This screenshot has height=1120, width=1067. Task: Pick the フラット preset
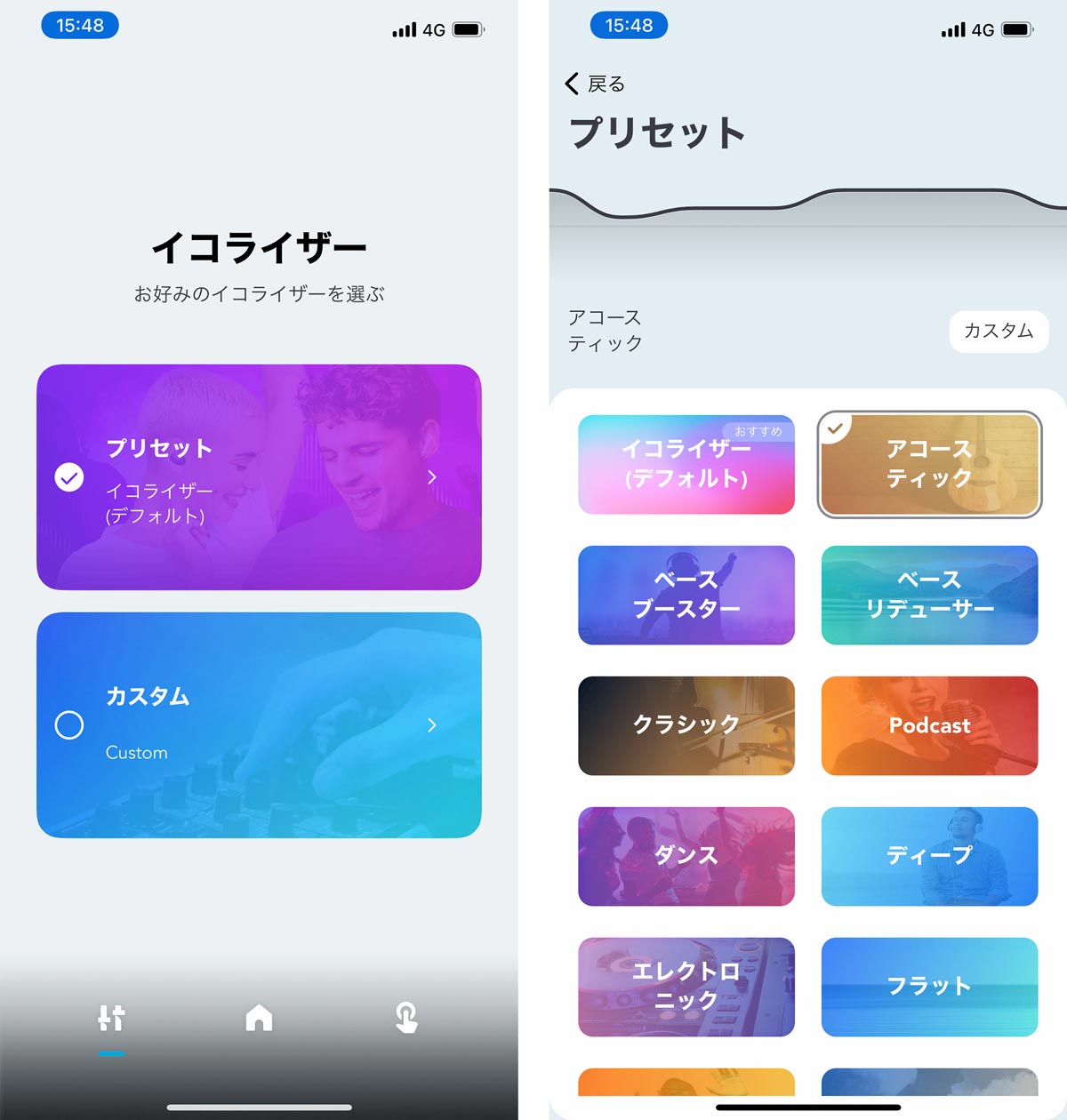[x=929, y=987]
